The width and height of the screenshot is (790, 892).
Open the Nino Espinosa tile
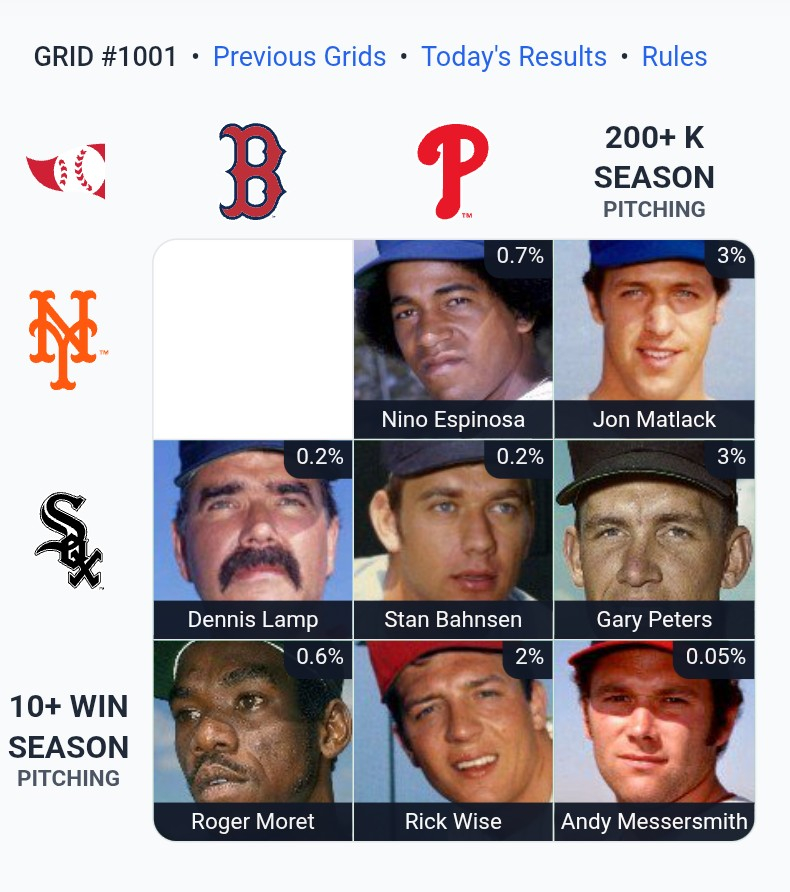click(453, 339)
